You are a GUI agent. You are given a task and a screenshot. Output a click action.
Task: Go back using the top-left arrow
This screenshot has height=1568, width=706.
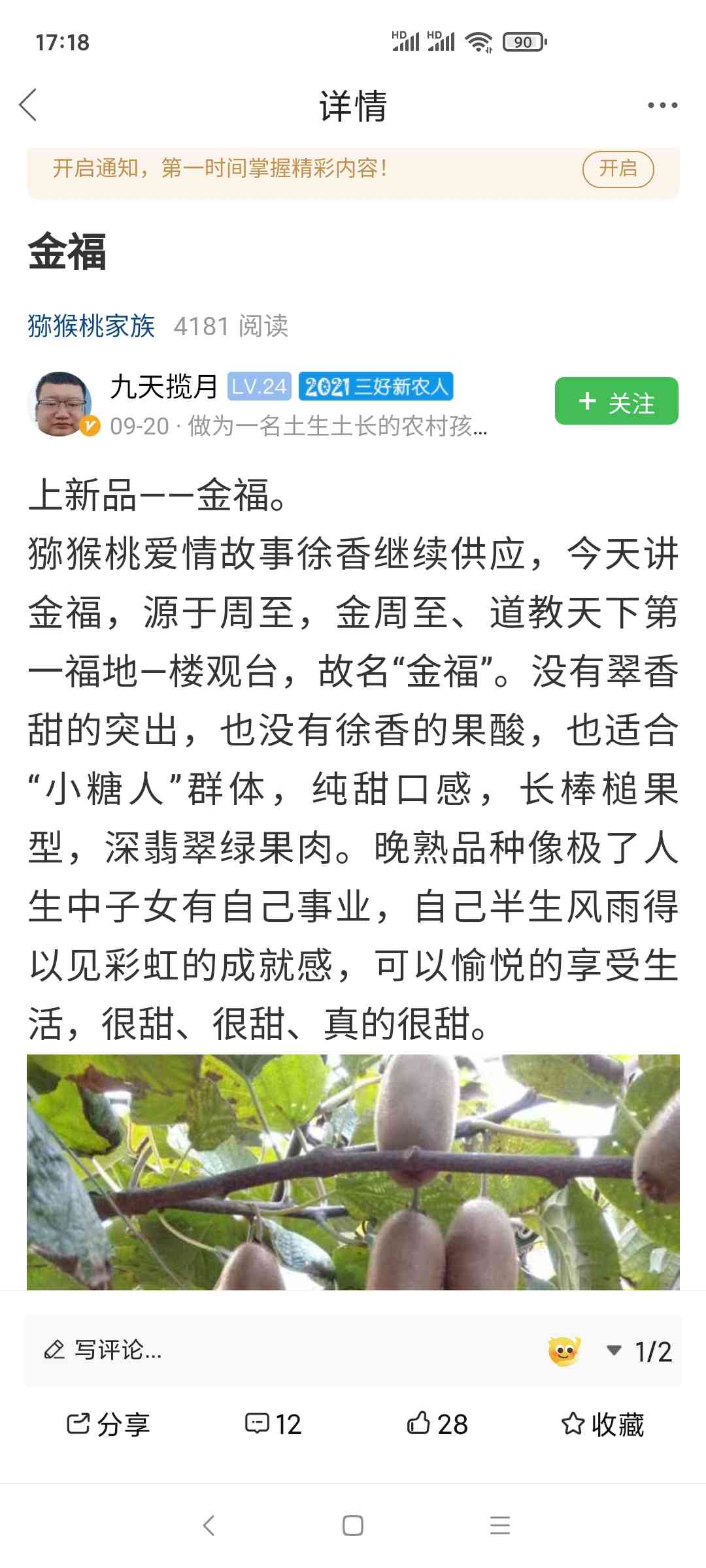click(x=28, y=105)
